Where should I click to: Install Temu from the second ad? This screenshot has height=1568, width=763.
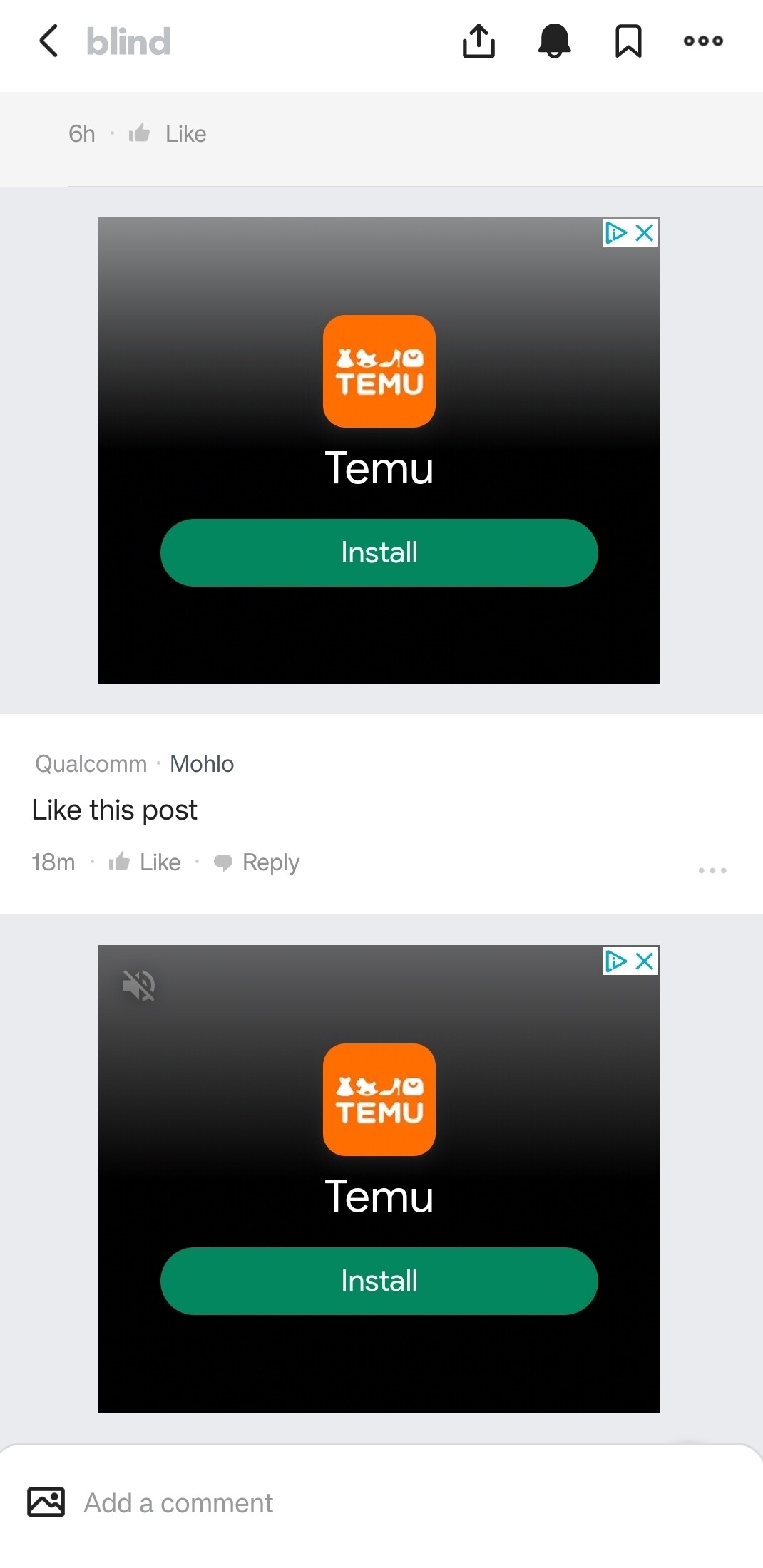[379, 1281]
